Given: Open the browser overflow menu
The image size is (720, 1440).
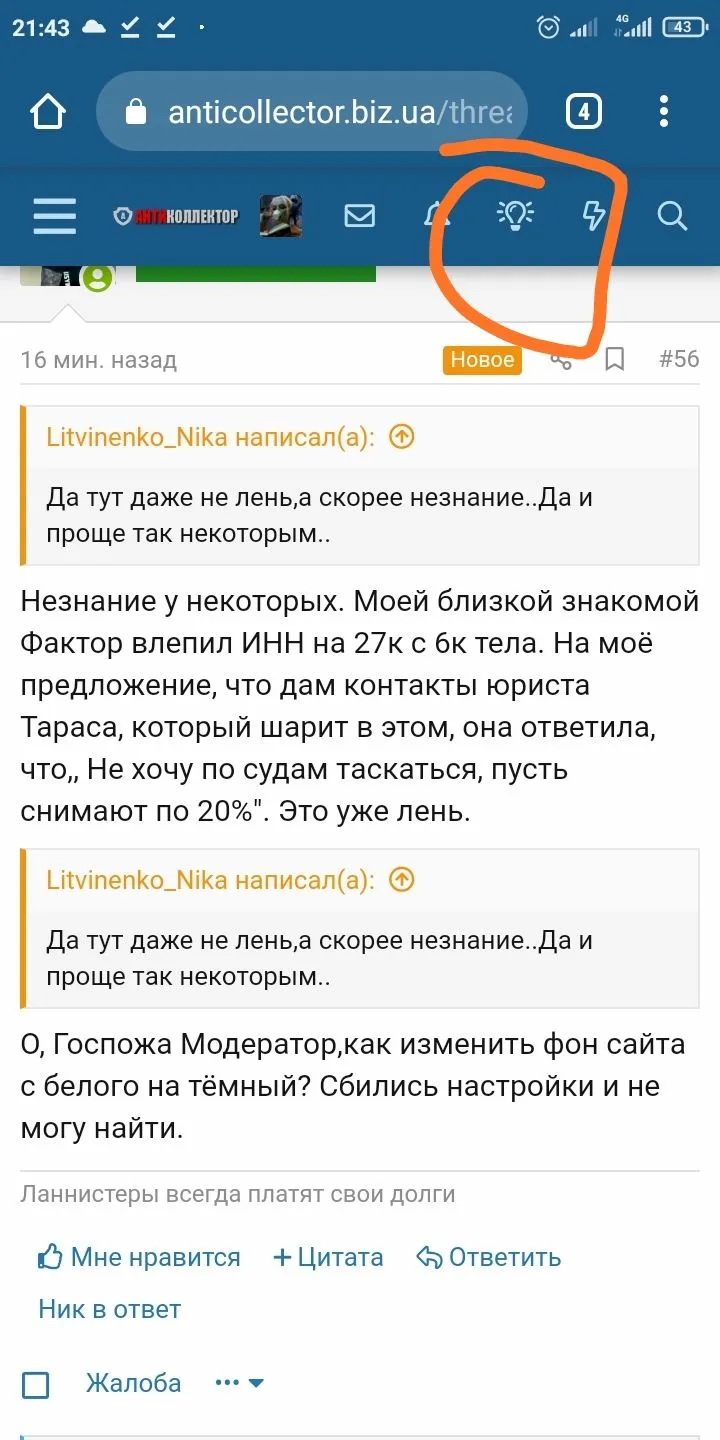Looking at the screenshot, I should pos(664,112).
